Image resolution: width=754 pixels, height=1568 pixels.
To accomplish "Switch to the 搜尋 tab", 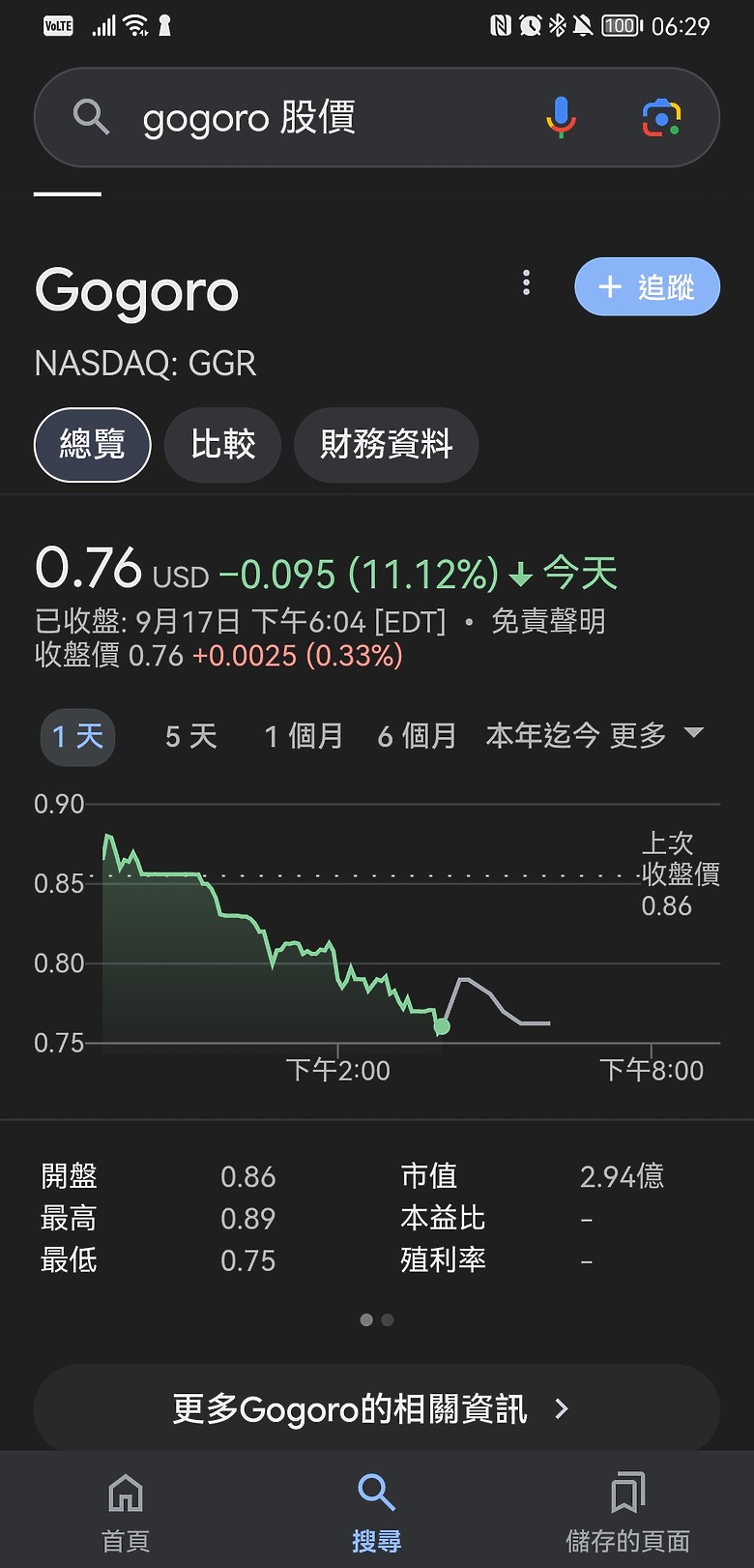I will pyautogui.click(x=377, y=1510).
